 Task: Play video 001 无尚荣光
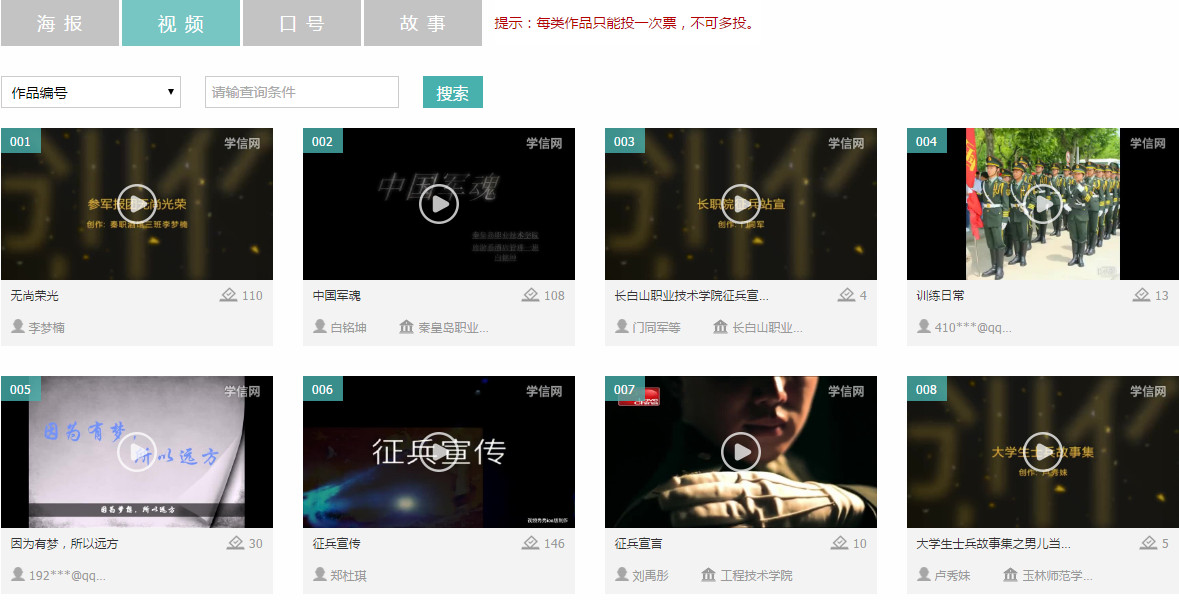pyautogui.click(x=137, y=204)
